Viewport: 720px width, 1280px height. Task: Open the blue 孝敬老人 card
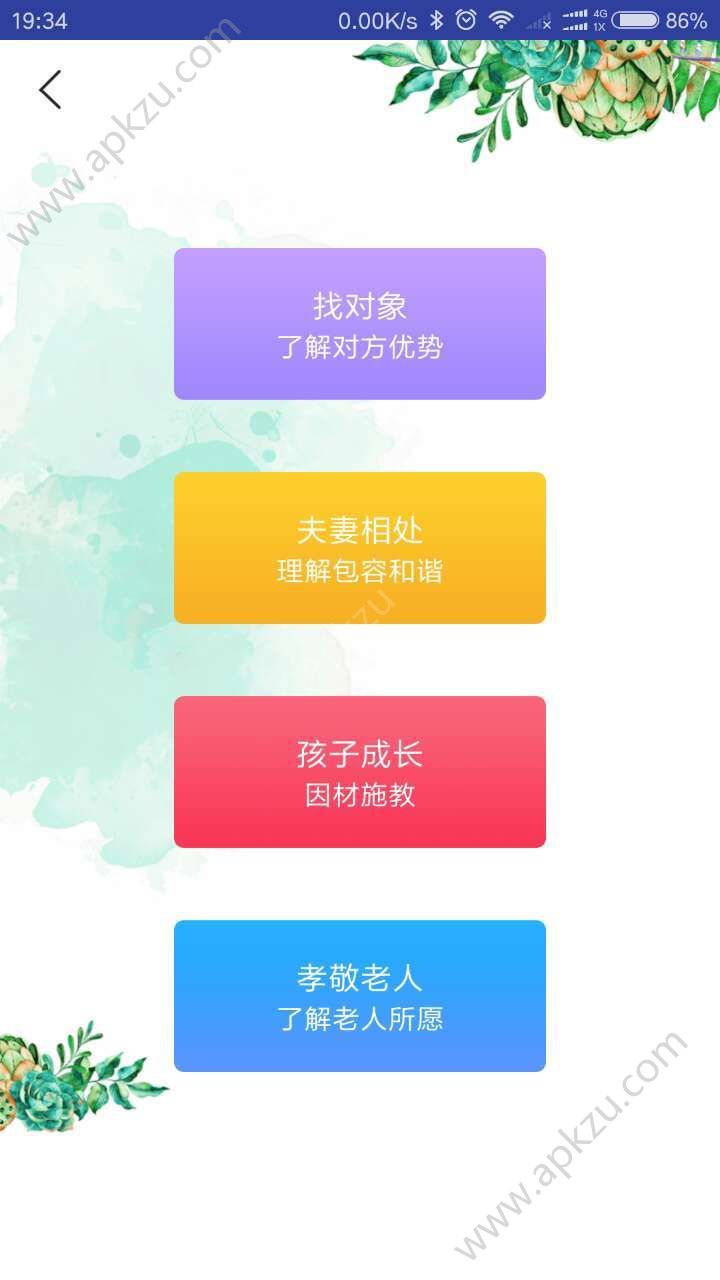[x=360, y=995]
